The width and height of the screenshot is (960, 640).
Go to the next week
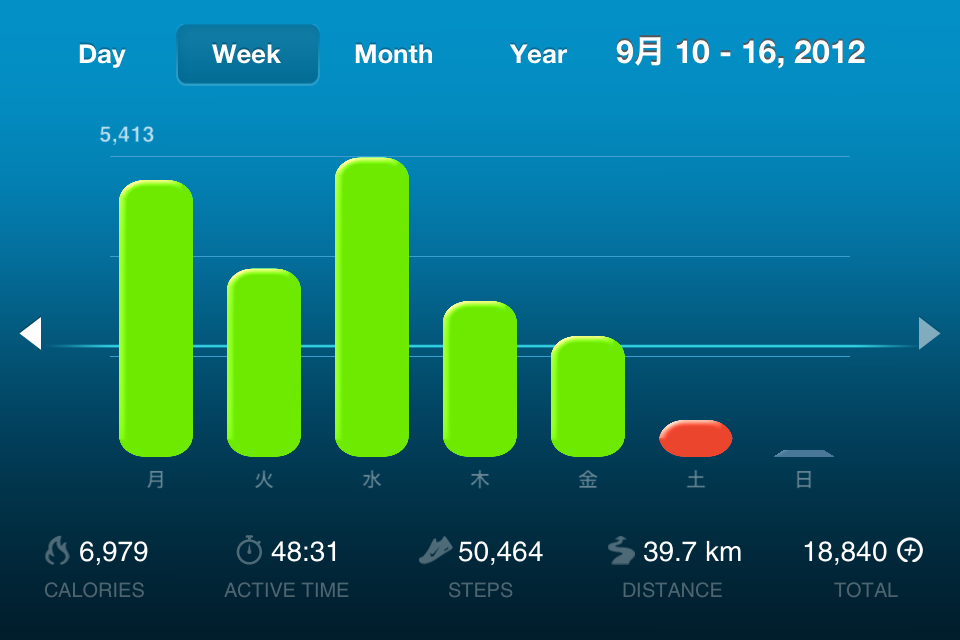(929, 334)
